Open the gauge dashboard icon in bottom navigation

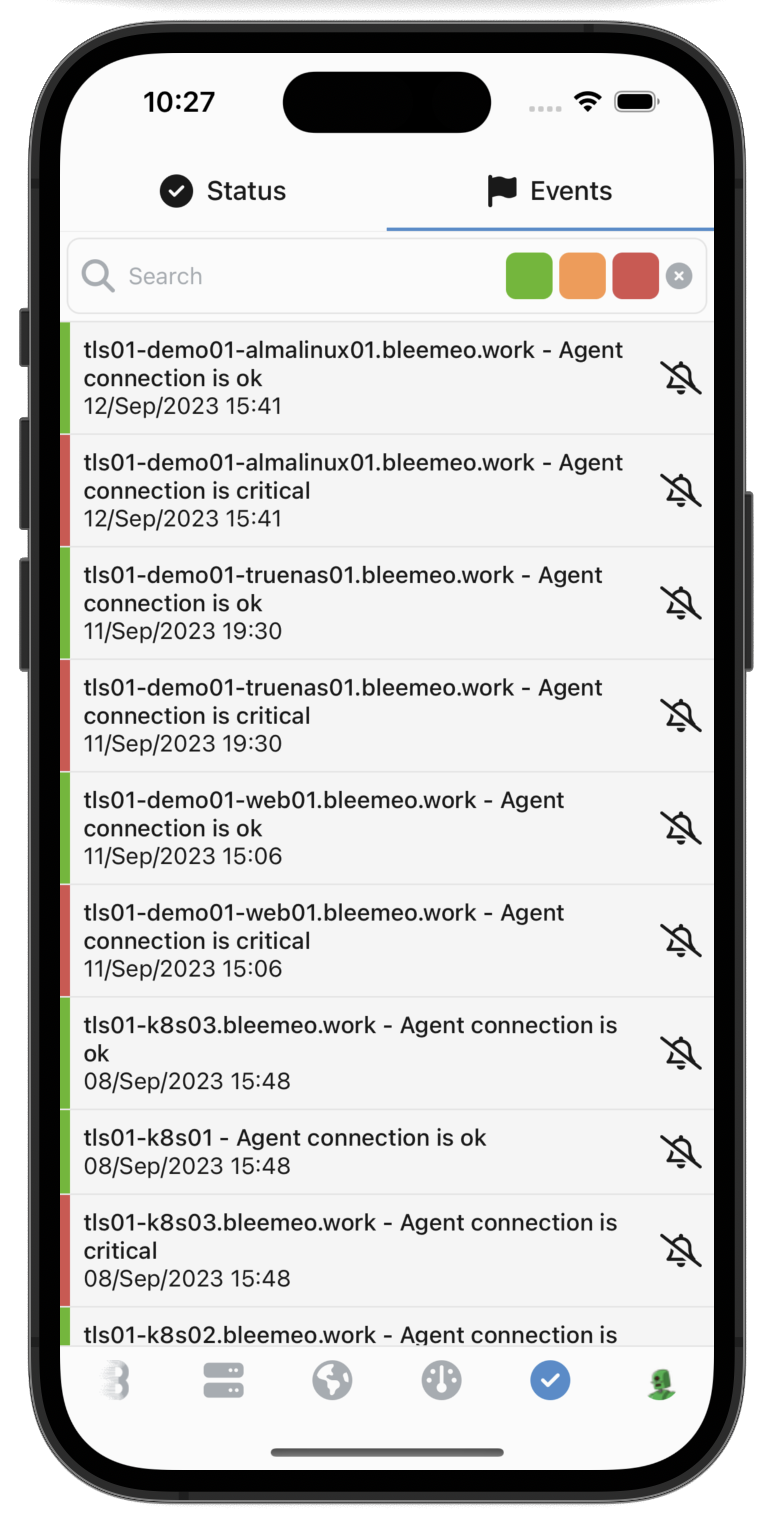pyautogui.click(x=441, y=1381)
